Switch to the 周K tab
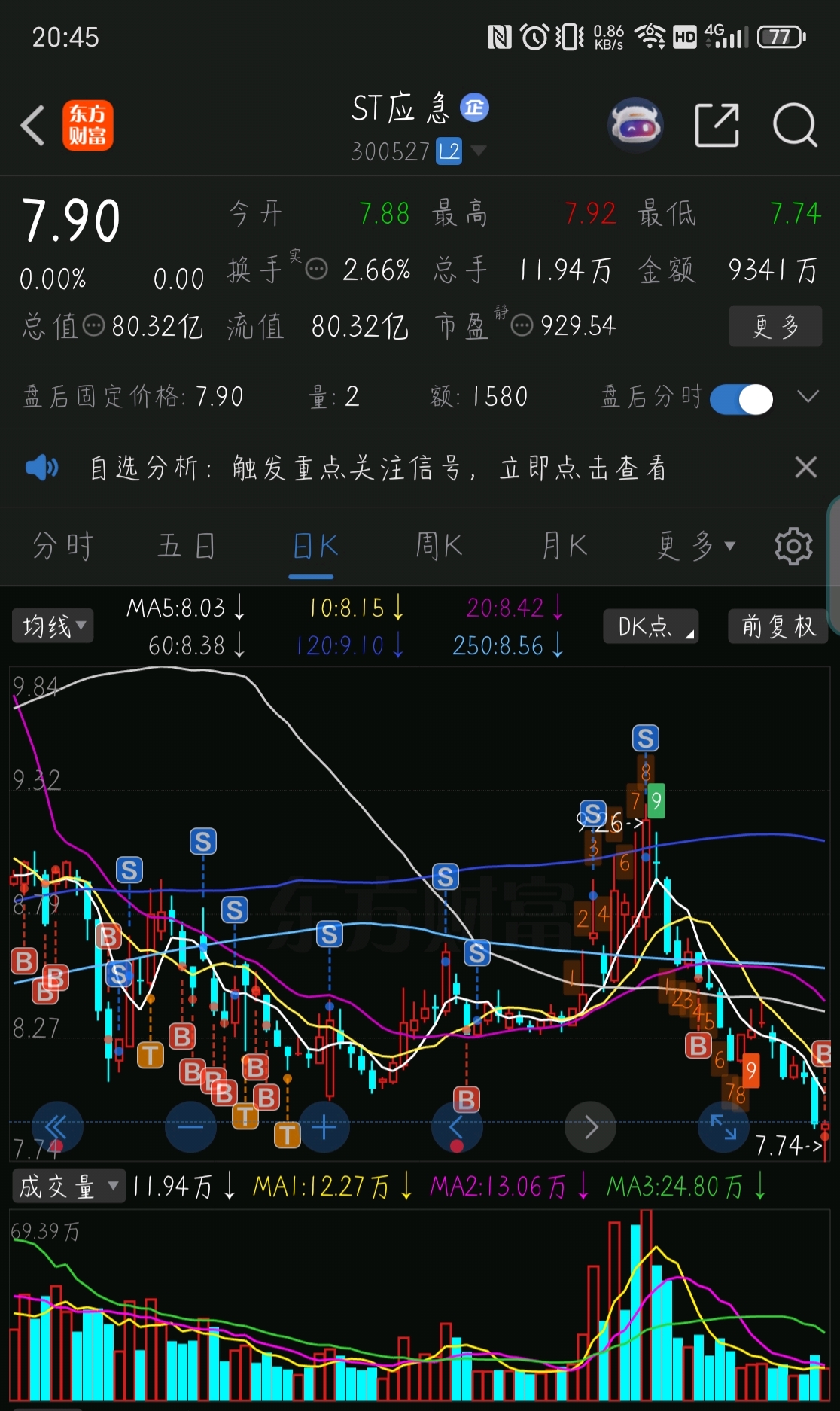The image size is (840, 1411). point(439,546)
